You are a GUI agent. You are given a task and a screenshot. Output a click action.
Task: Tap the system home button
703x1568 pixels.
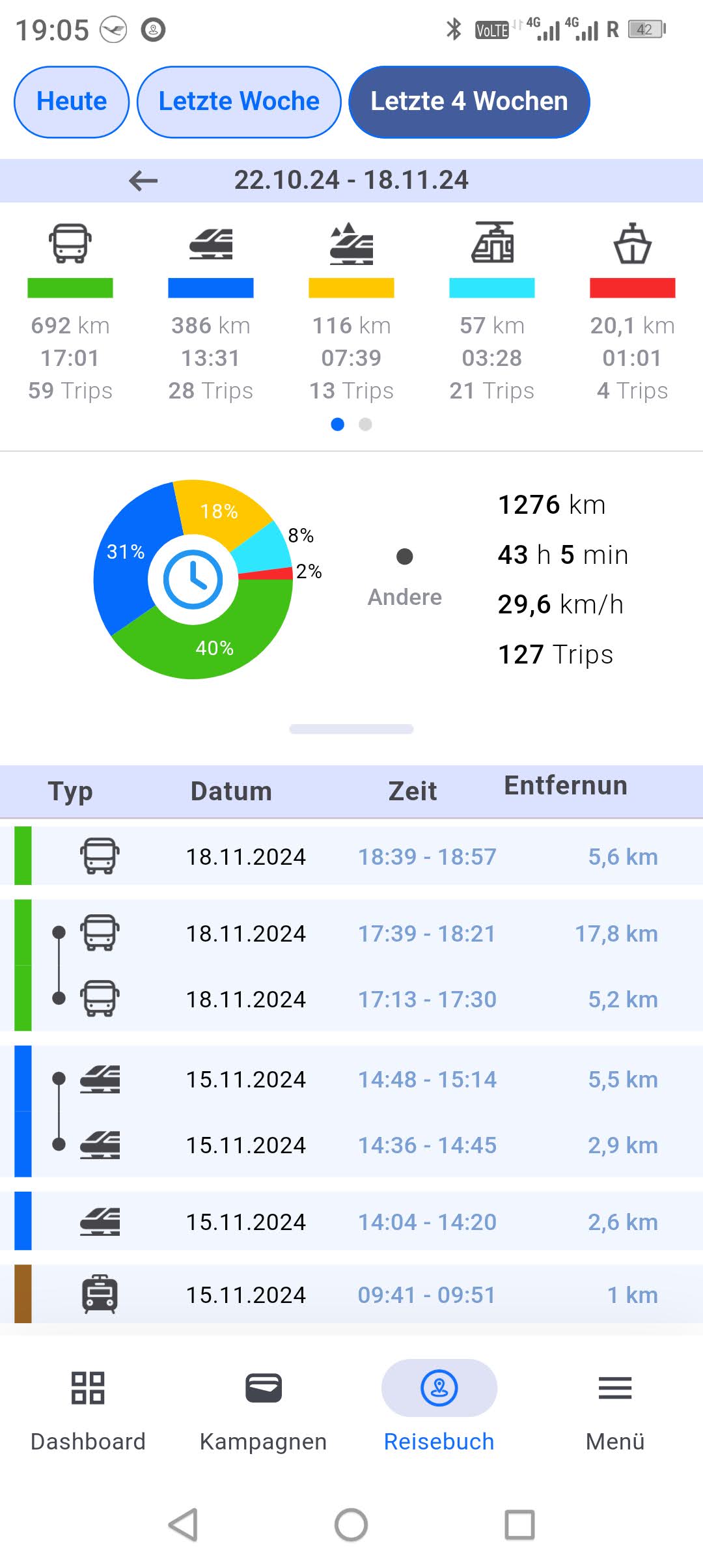click(x=351, y=1524)
